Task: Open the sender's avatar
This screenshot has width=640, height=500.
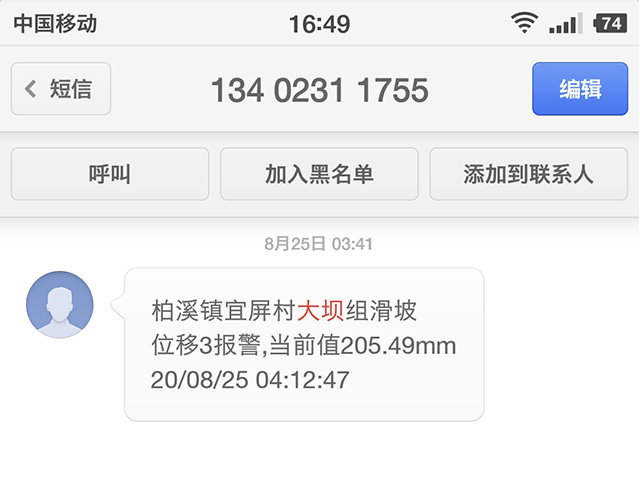Action: point(60,305)
